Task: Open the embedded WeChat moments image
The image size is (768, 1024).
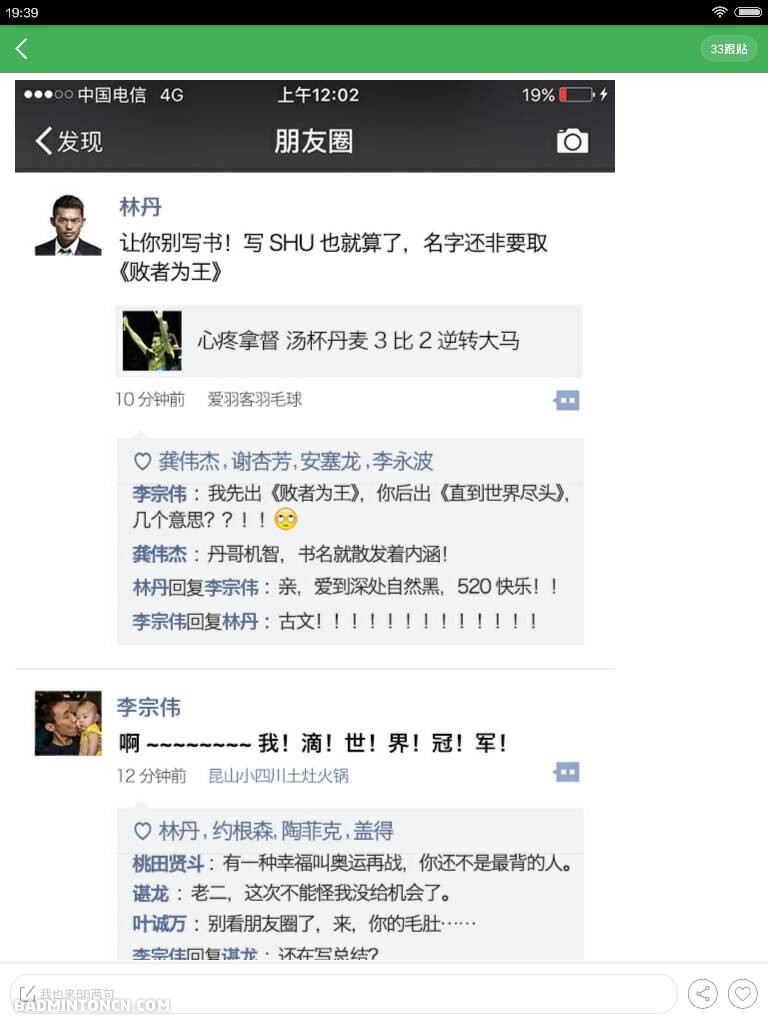Action: 315,520
